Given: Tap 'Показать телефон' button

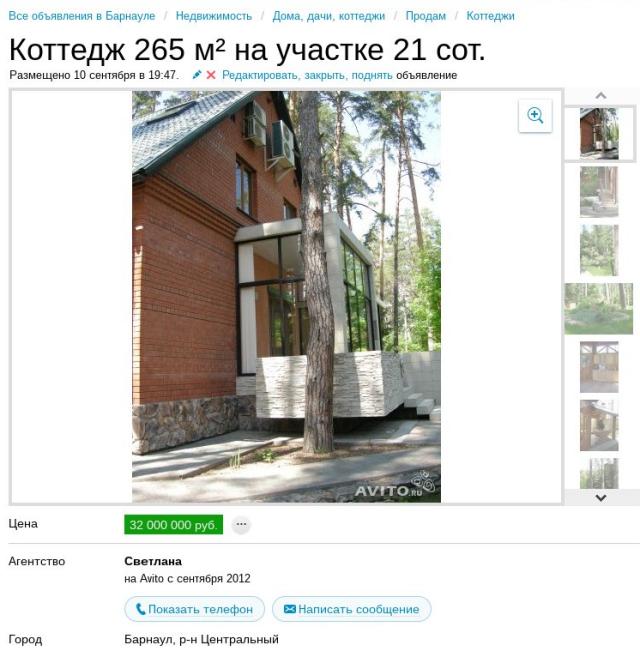Looking at the screenshot, I should coord(194,609).
